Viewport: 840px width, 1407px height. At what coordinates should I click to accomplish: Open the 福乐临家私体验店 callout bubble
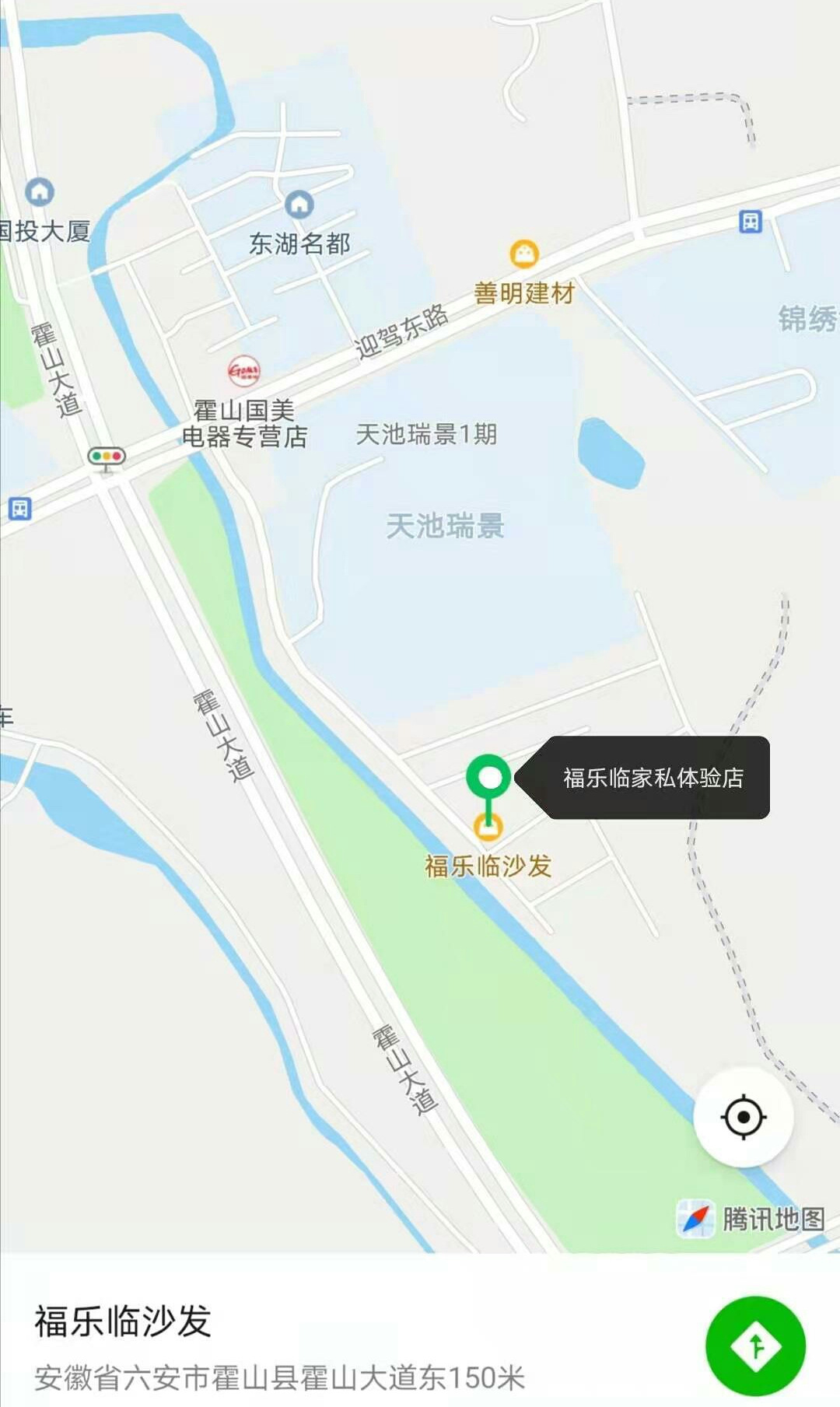click(652, 778)
